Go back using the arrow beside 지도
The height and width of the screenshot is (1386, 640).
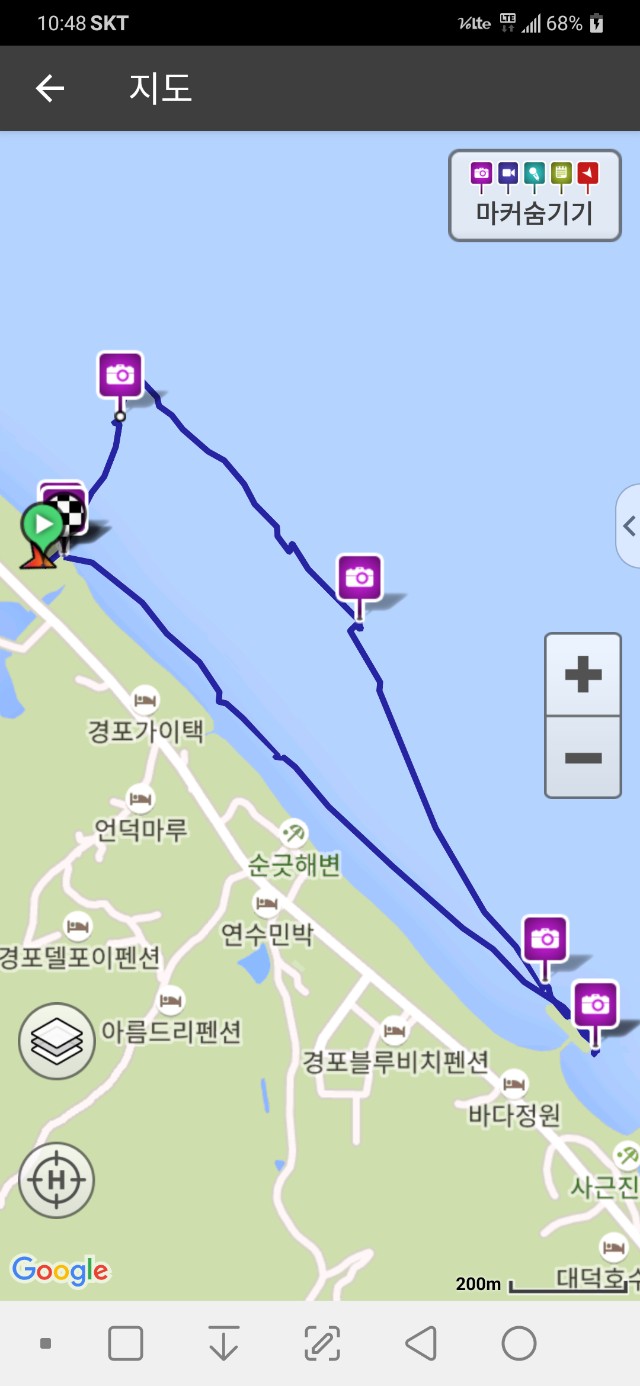[50, 89]
